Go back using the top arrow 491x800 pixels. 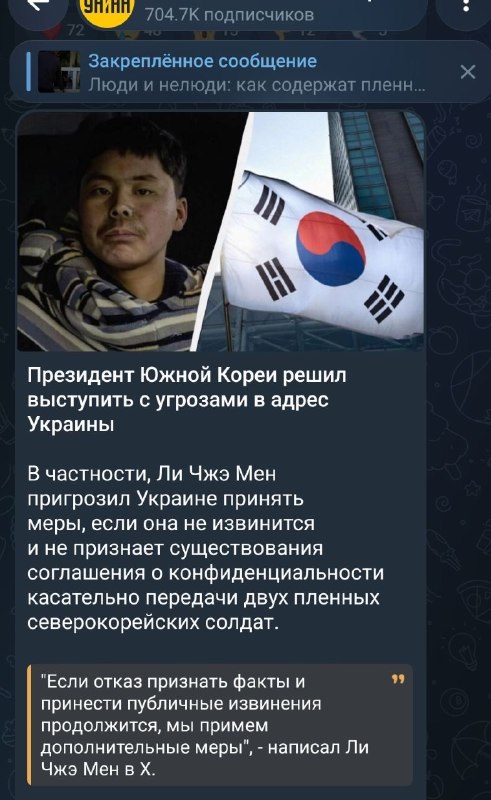pyautogui.click(x=39, y=5)
